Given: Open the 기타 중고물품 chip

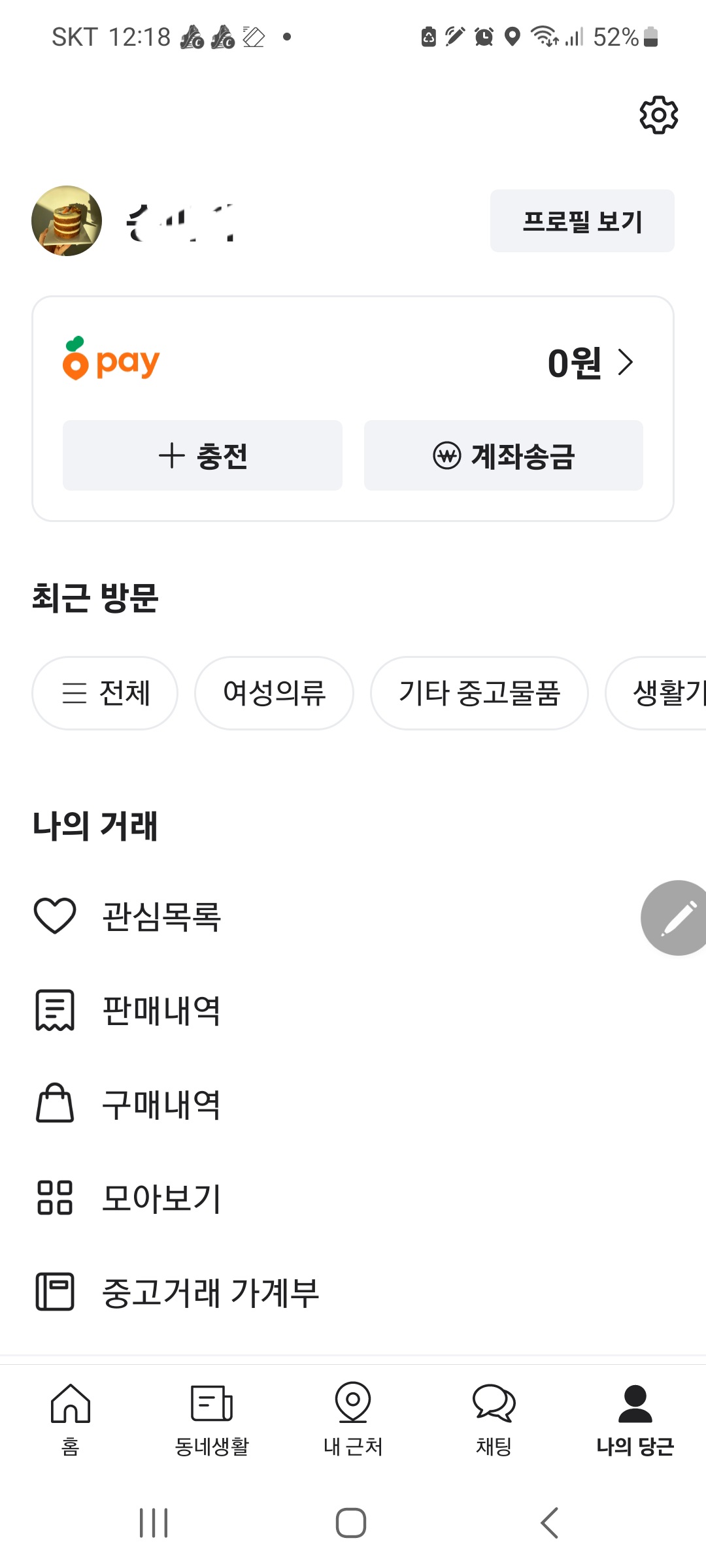Looking at the screenshot, I should click(x=479, y=693).
